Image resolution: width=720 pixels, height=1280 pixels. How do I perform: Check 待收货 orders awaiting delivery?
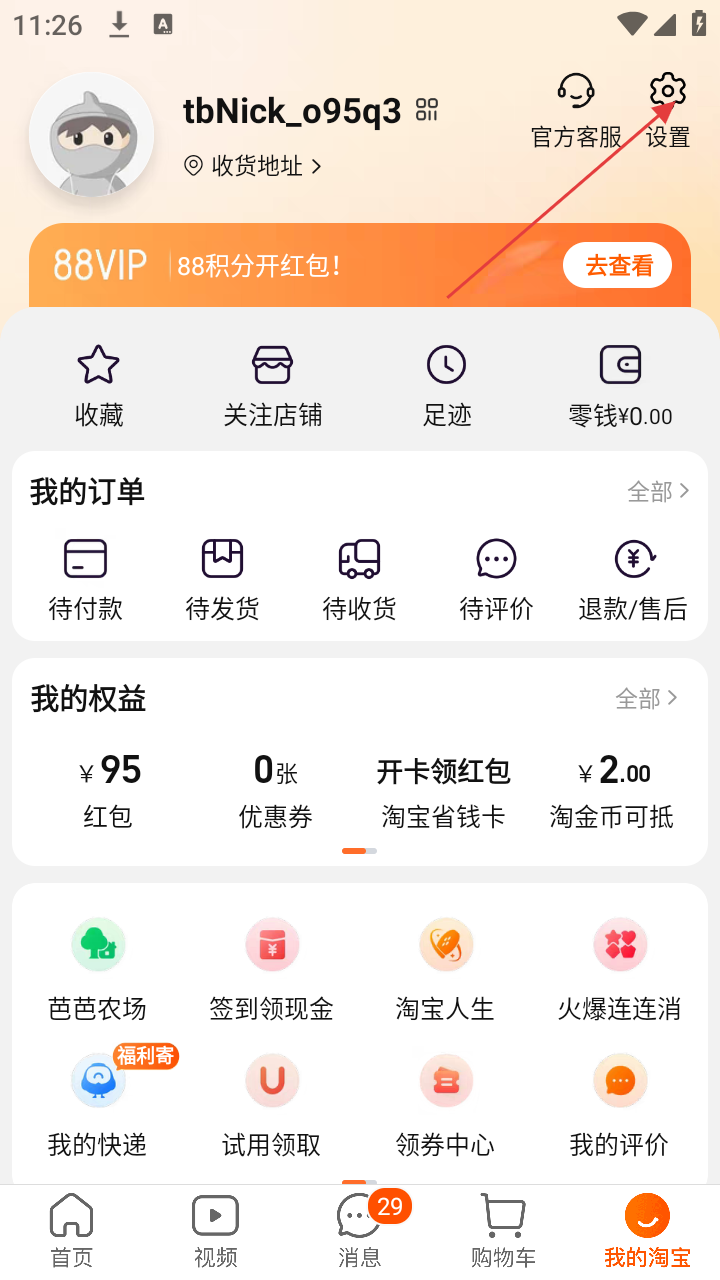pos(359,577)
